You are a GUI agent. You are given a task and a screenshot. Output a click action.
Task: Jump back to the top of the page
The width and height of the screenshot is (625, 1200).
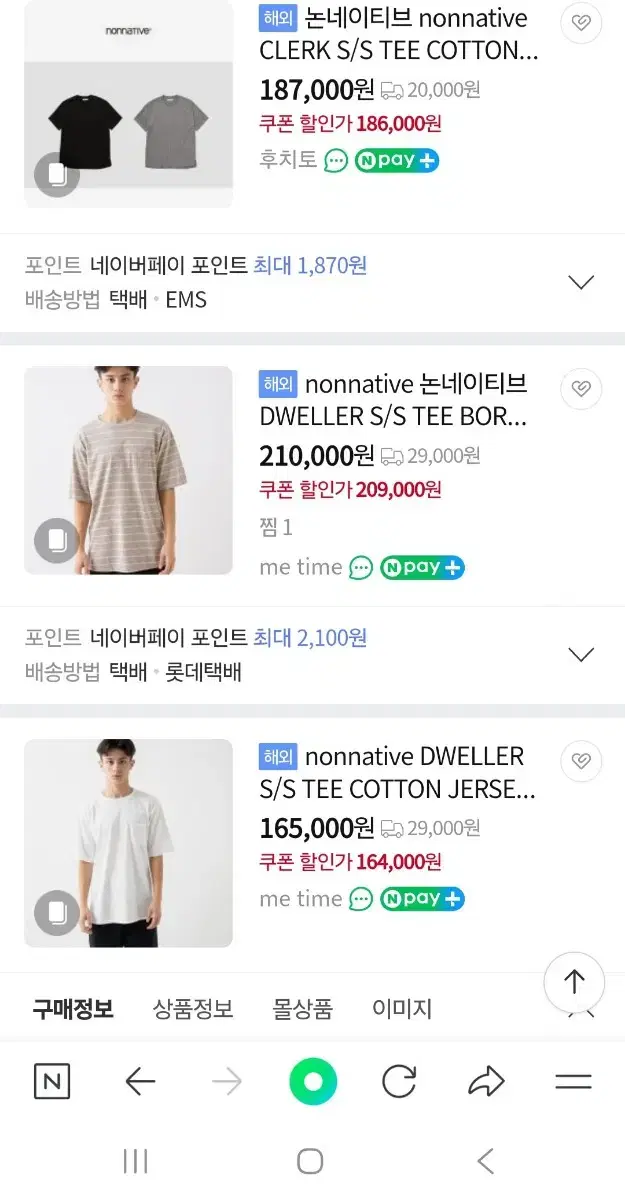[574, 982]
